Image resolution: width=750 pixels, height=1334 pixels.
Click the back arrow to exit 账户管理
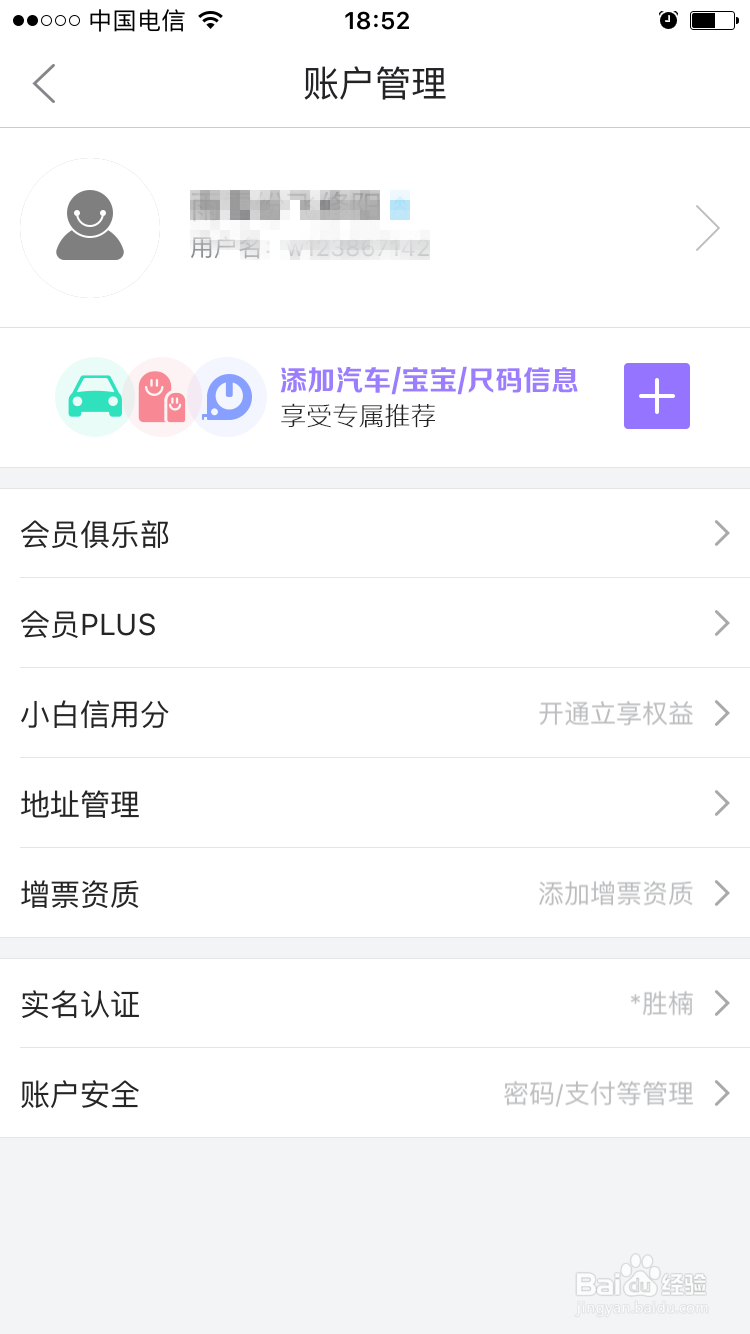(x=44, y=84)
